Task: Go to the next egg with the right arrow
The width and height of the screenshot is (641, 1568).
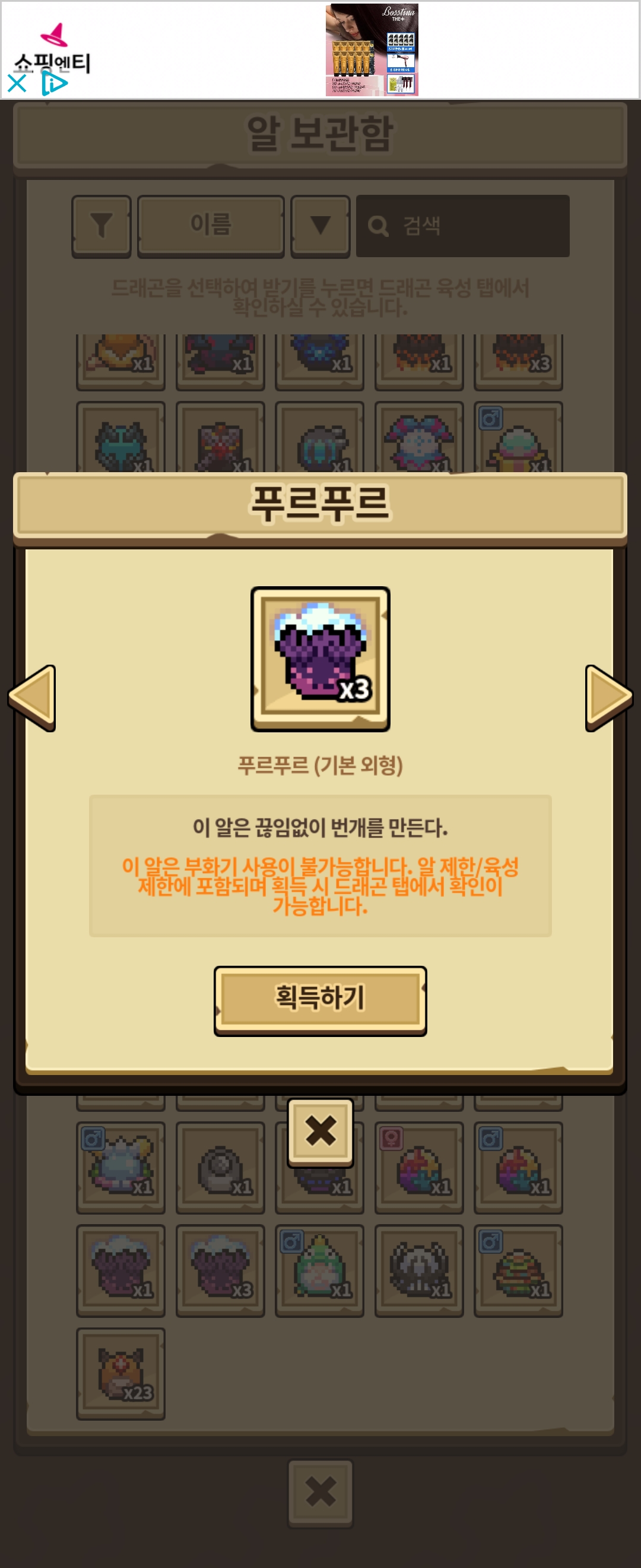Action: 608,697
